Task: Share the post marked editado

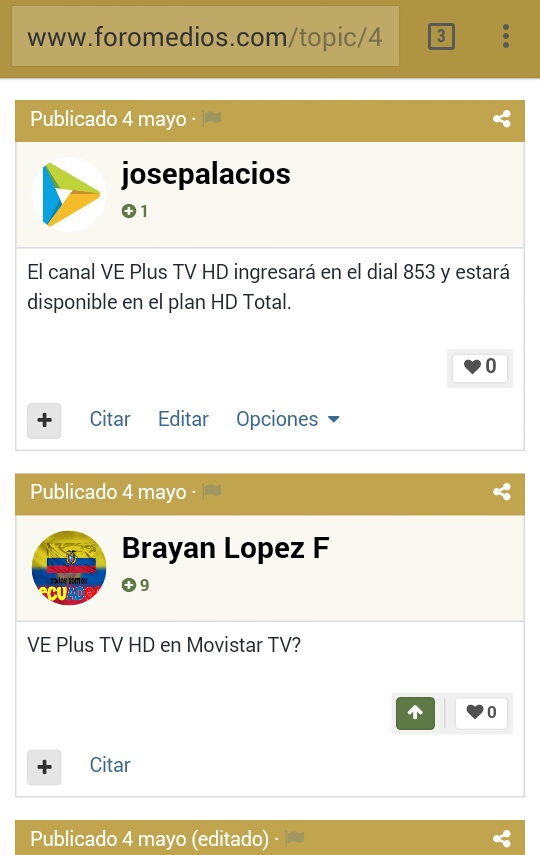Action: 502,838
